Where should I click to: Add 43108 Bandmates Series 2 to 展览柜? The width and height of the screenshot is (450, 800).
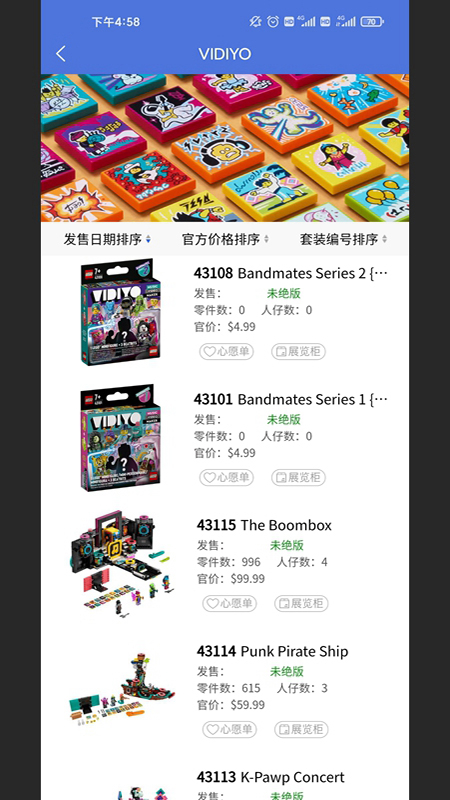(x=298, y=352)
